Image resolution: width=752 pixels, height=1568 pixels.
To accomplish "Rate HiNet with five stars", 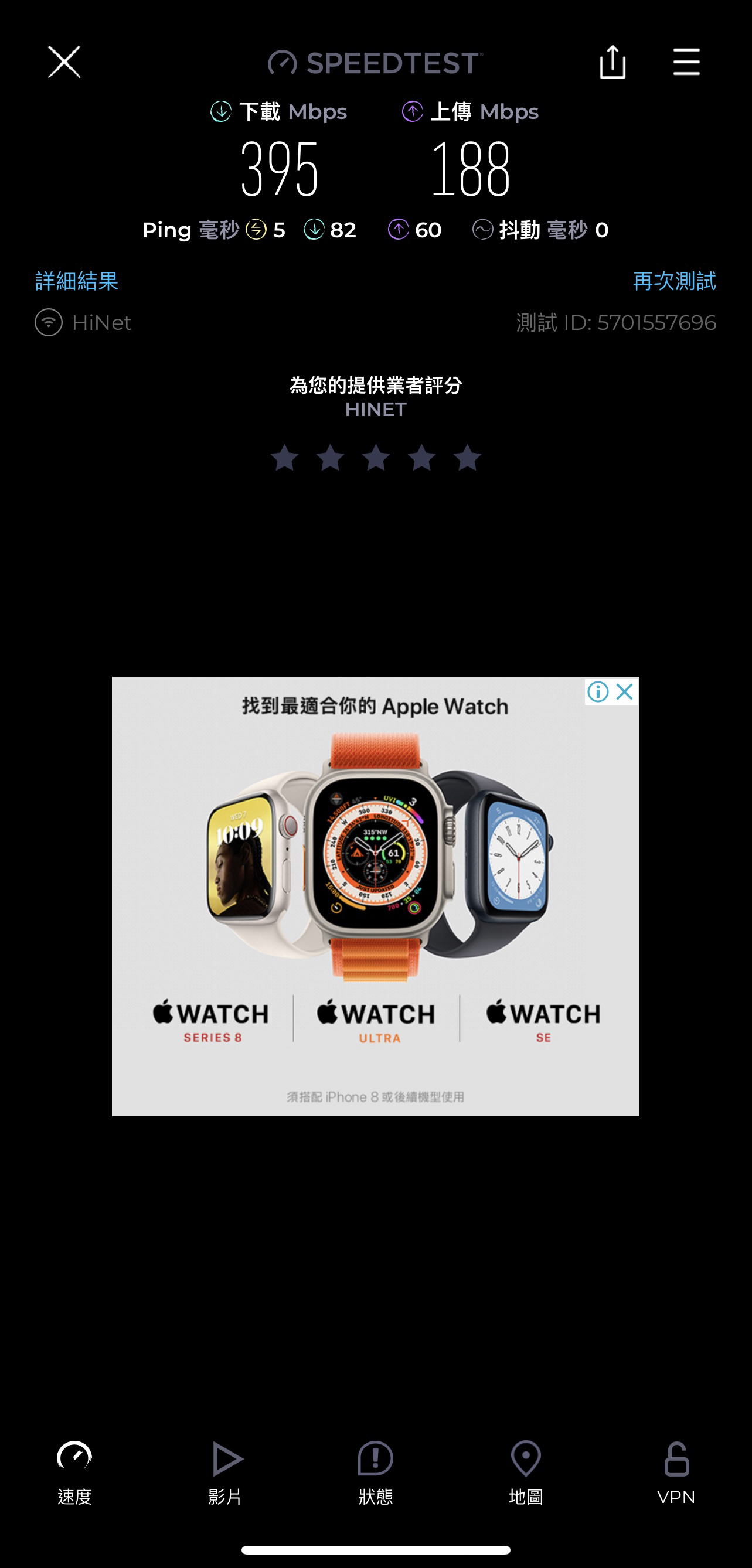I will 467,458.
